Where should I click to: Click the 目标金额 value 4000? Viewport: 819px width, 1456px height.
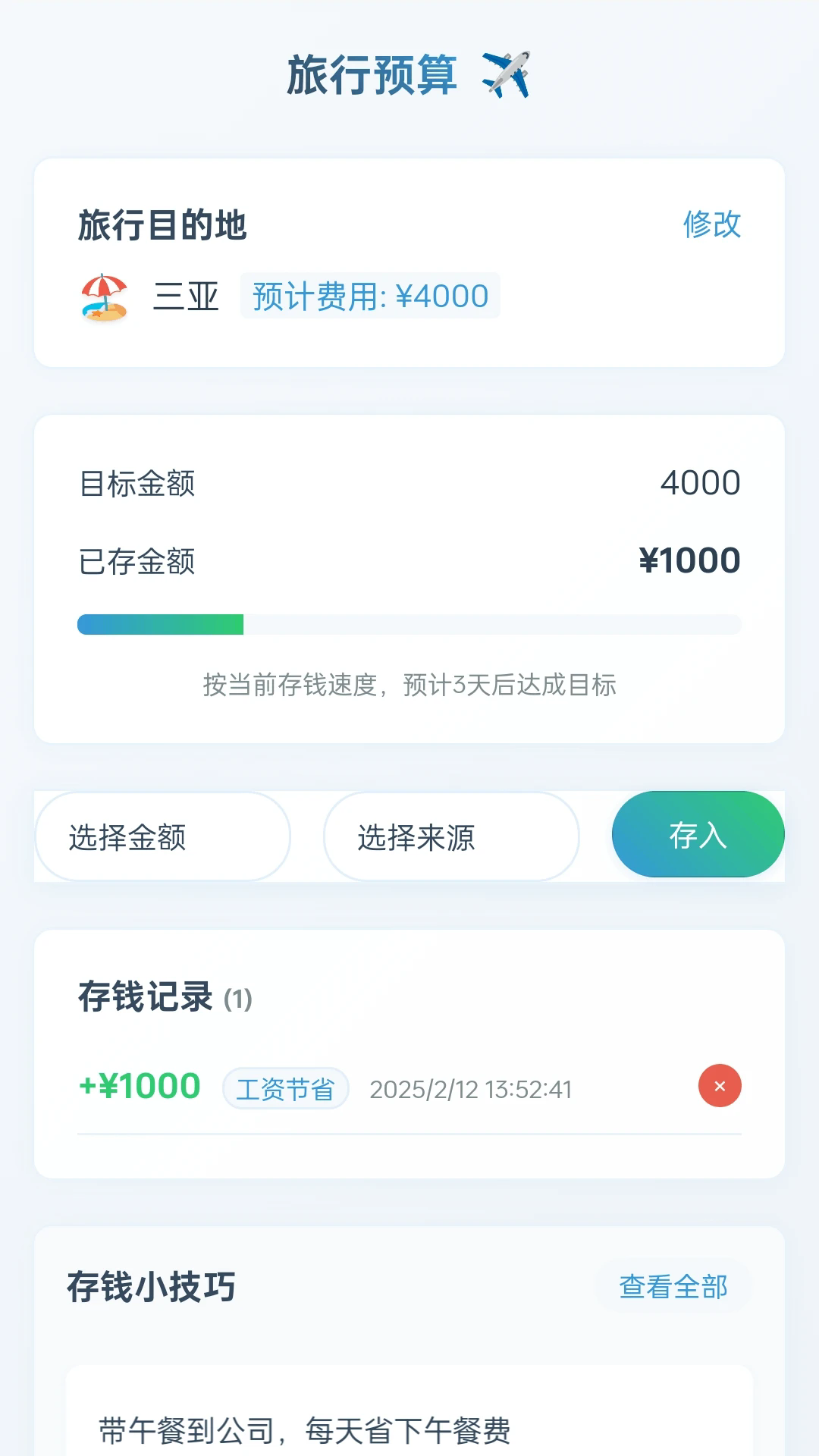click(x=699, y=482)
